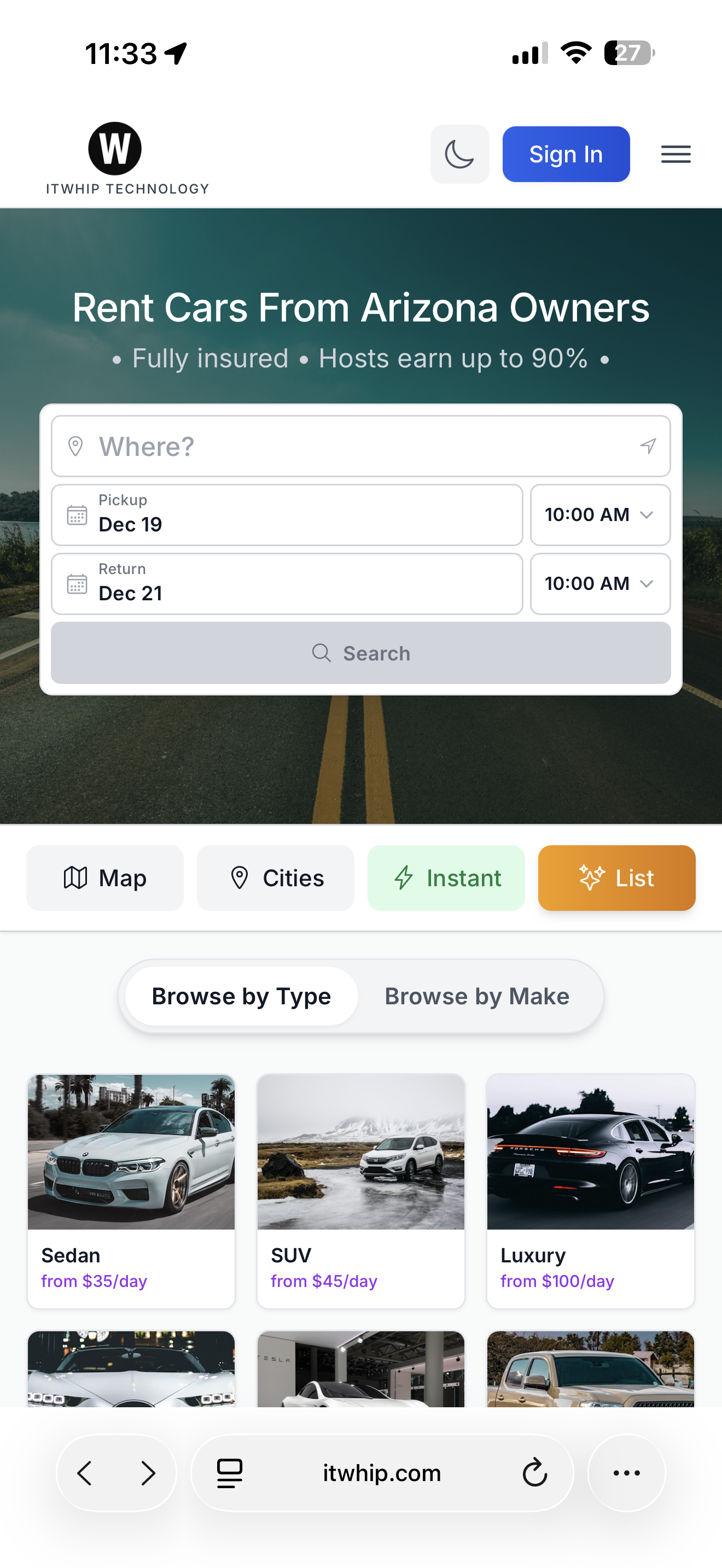
Task: Use current location arrow in Where field
Action: [648, 446]
